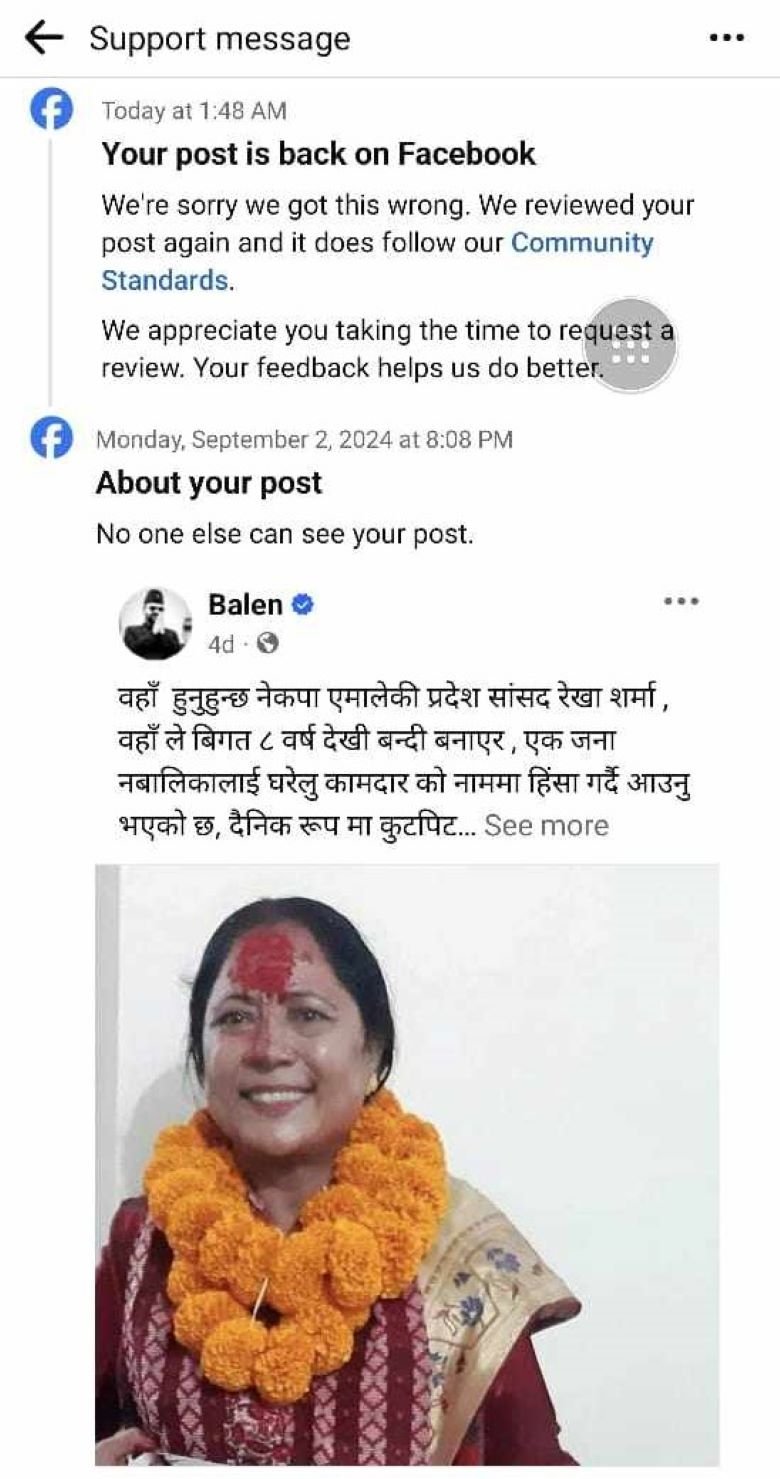Open Balen's profile picture
This screenshot has width=780, height=1479.
[155, 623]
